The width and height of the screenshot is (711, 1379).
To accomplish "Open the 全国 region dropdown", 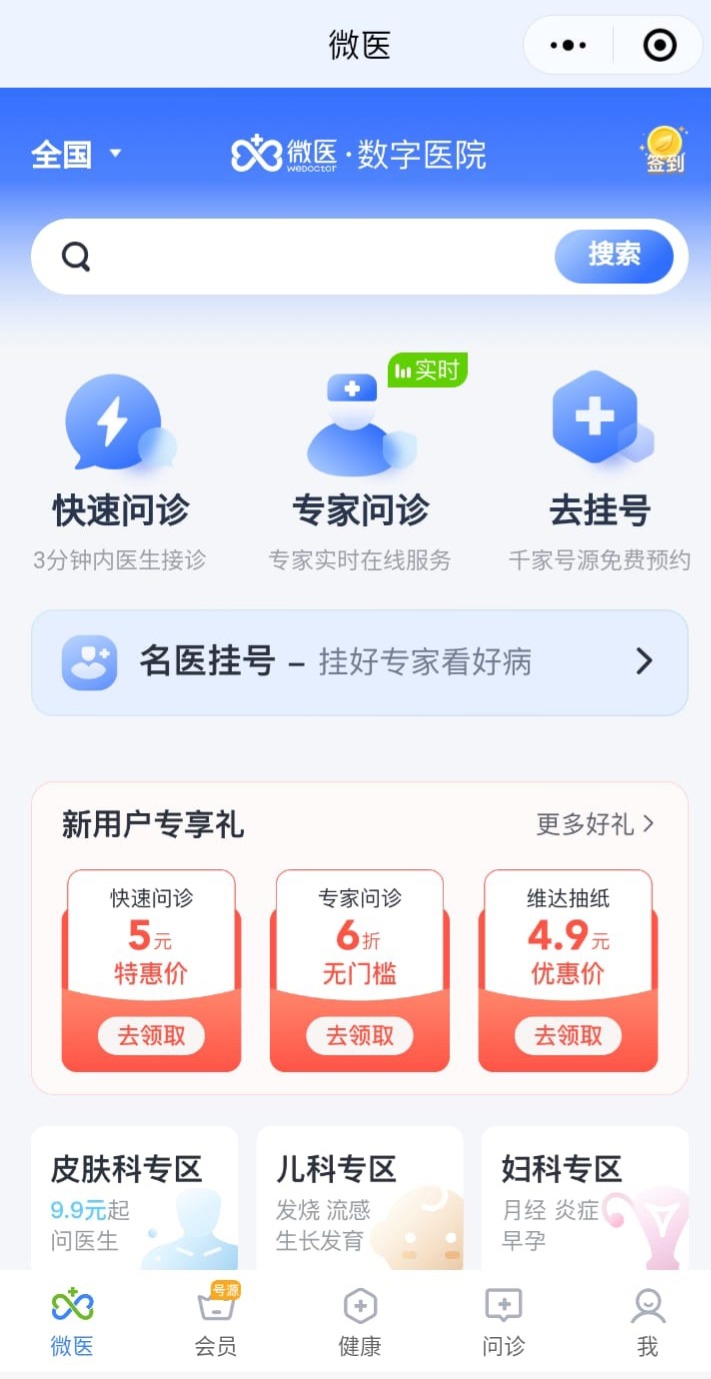I will click(x=76, y=154).
